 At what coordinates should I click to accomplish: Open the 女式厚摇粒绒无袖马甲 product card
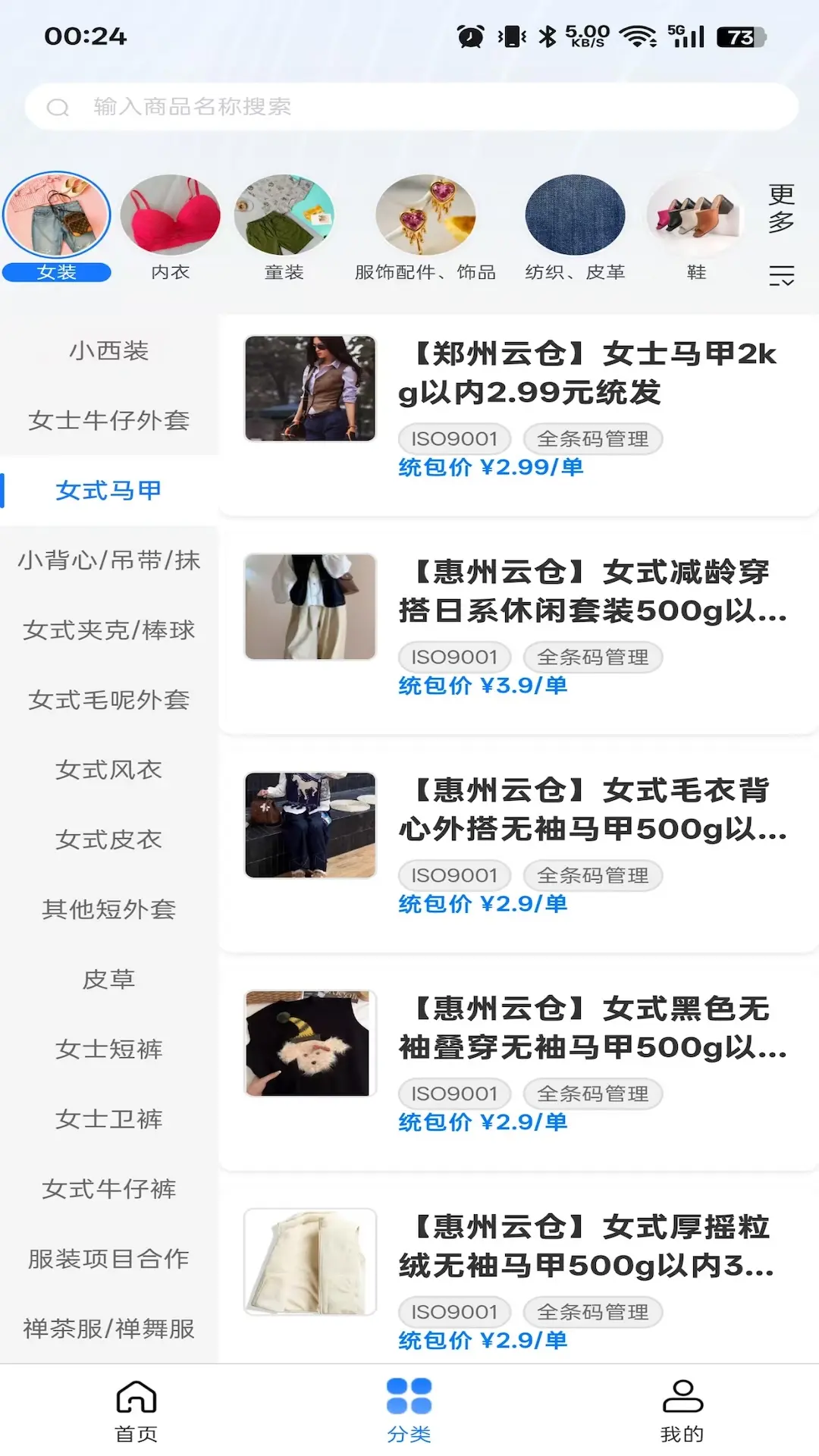click(x=519, y=1282)
